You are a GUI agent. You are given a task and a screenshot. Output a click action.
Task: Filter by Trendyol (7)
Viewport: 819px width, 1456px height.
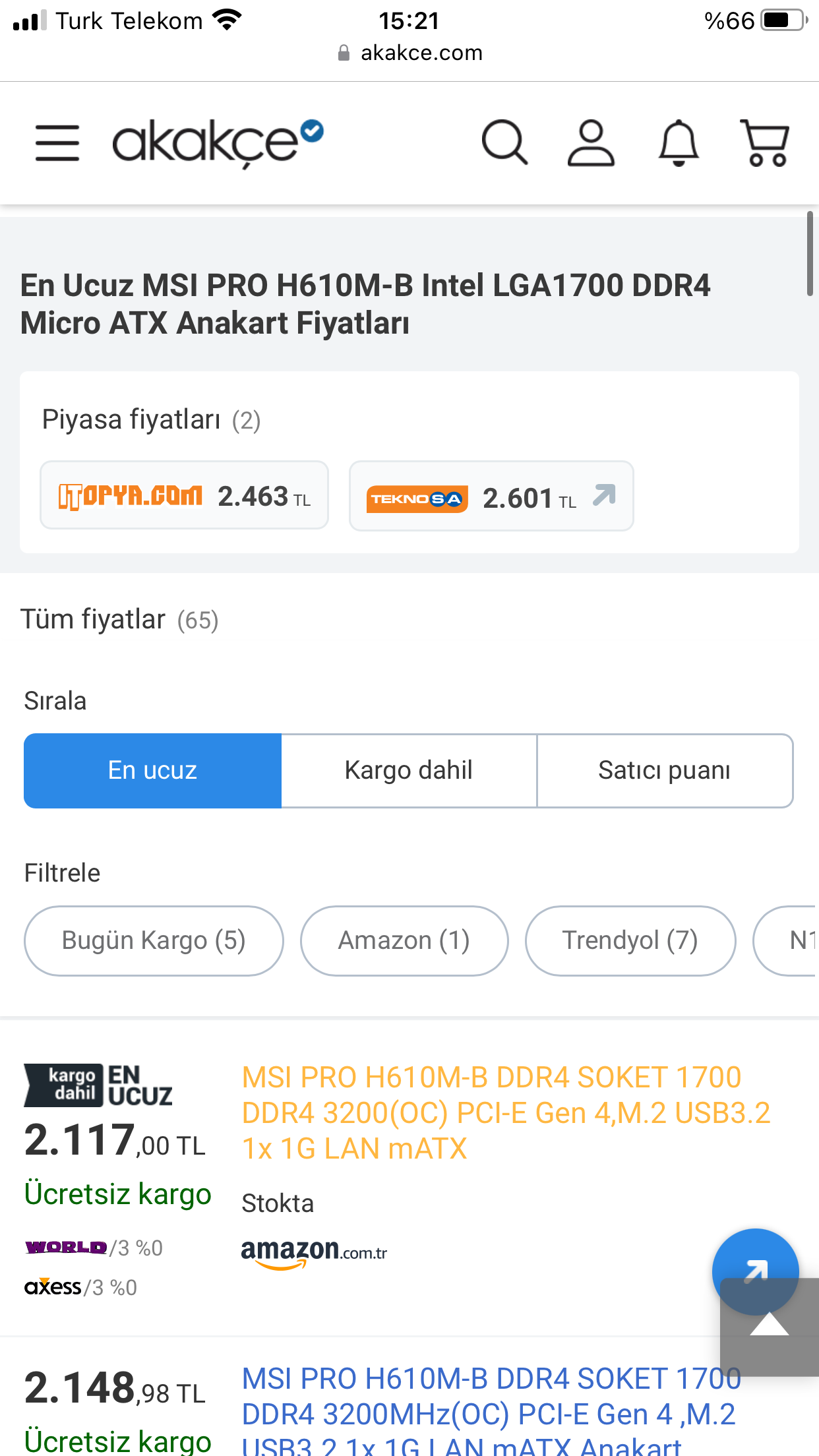tap(630, 940)
